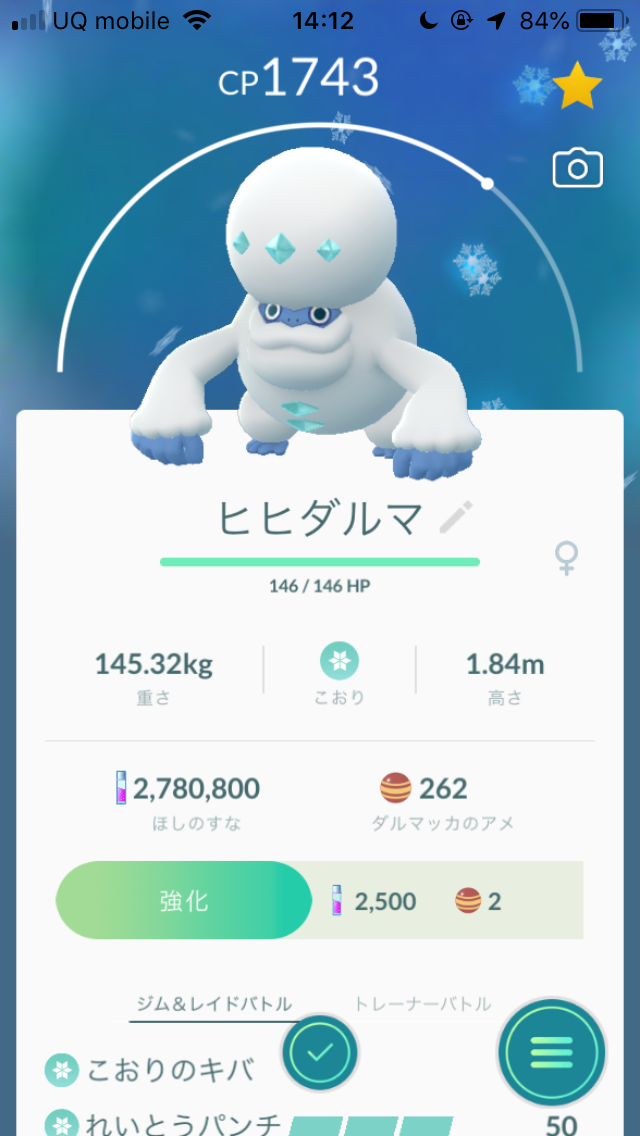Edit the ヒヒダルマ nickname with the pencil

pos(456,518)
